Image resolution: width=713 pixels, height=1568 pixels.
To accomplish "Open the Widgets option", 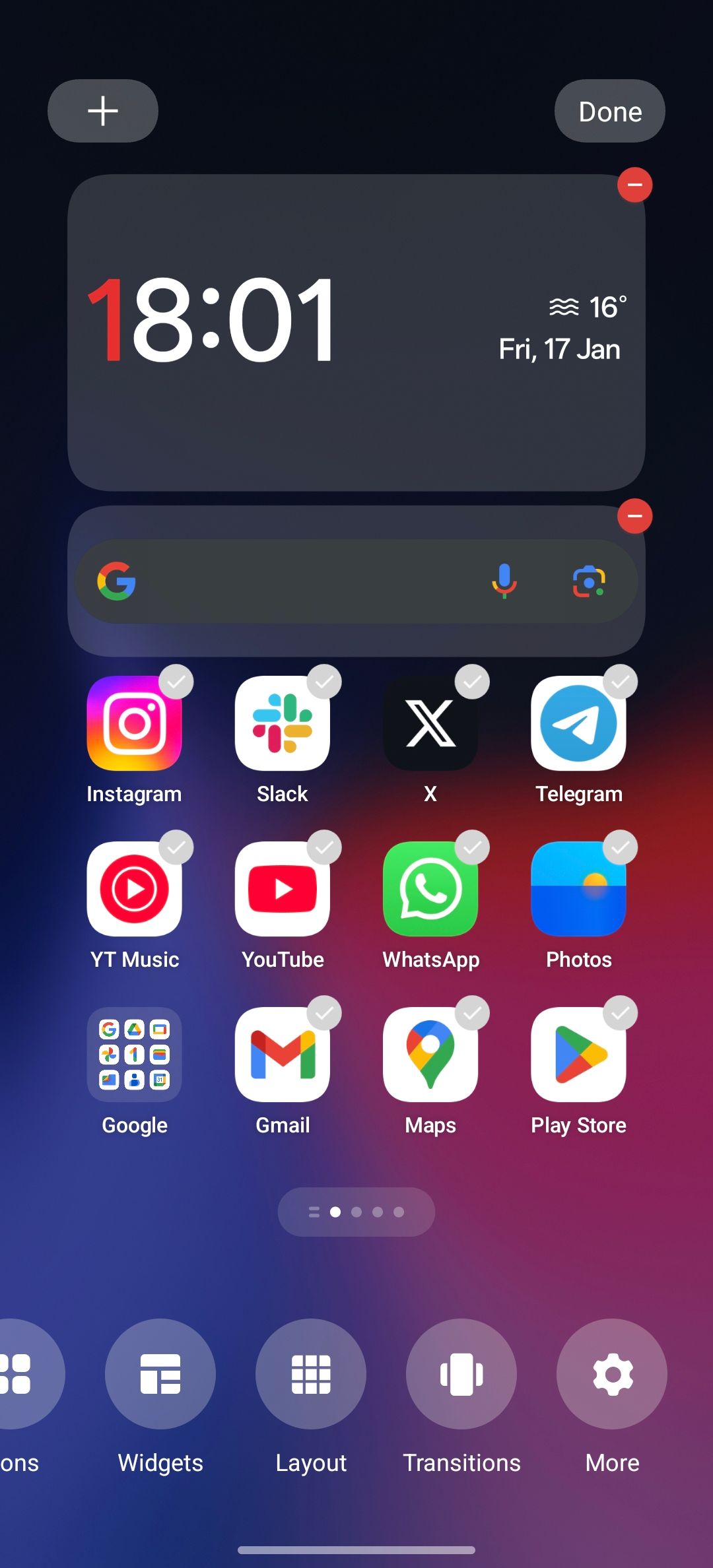I will [x=160, y=1374].
